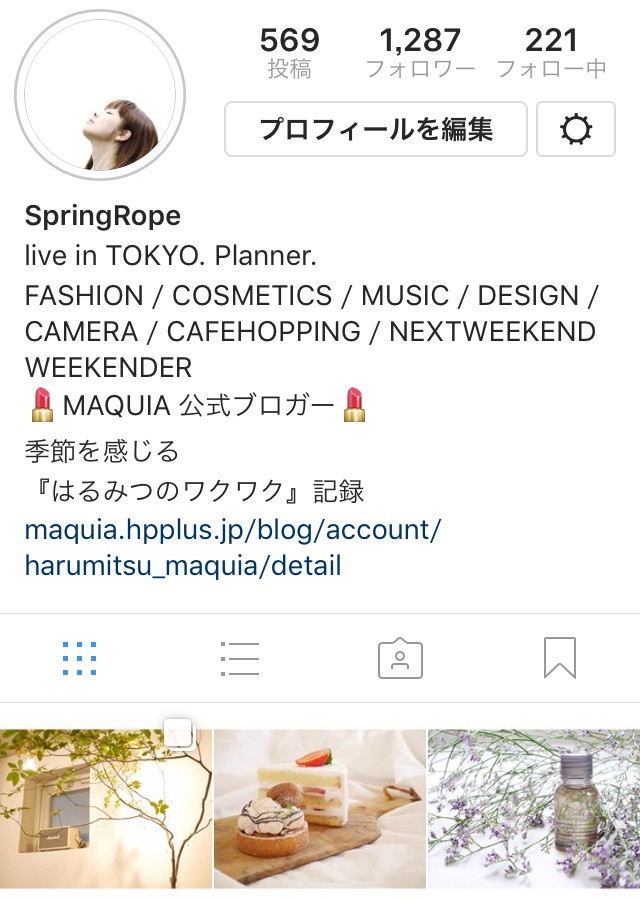Open the strawberry cake post
The image size is (640, 899).
(x=320, y=808)
